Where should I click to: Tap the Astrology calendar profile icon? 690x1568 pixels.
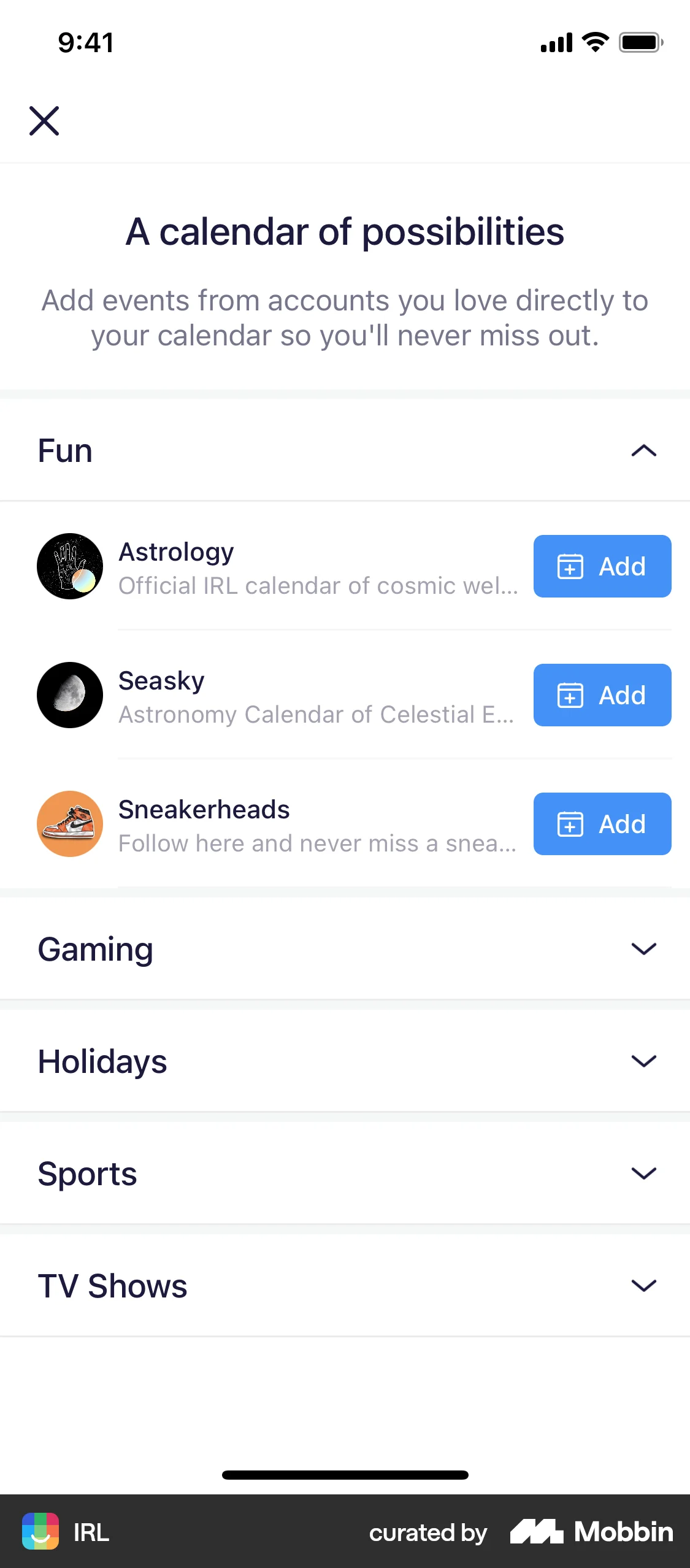point(69,566)
